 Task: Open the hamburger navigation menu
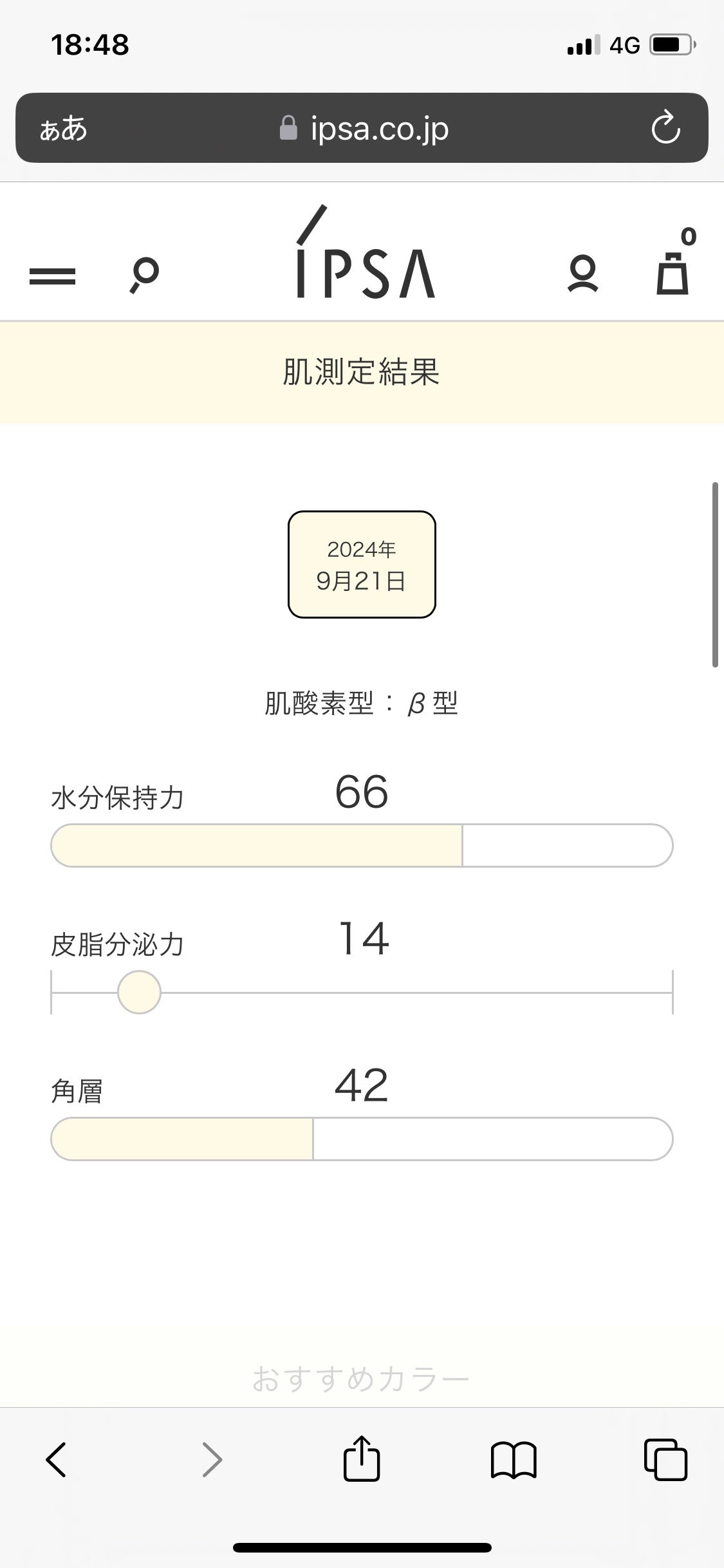point(53,275)
